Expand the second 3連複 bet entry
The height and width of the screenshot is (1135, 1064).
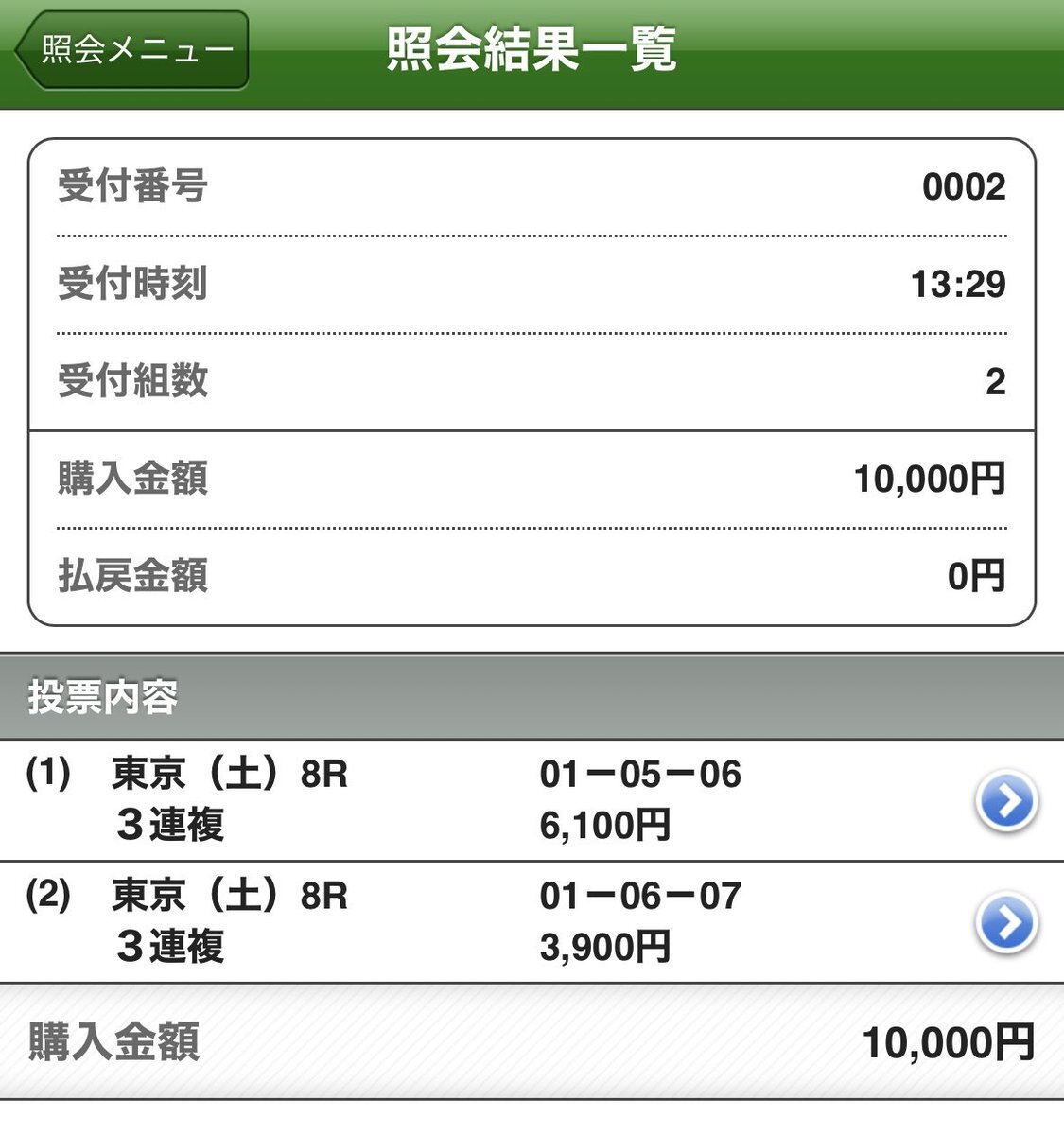(x=473, y=920)
